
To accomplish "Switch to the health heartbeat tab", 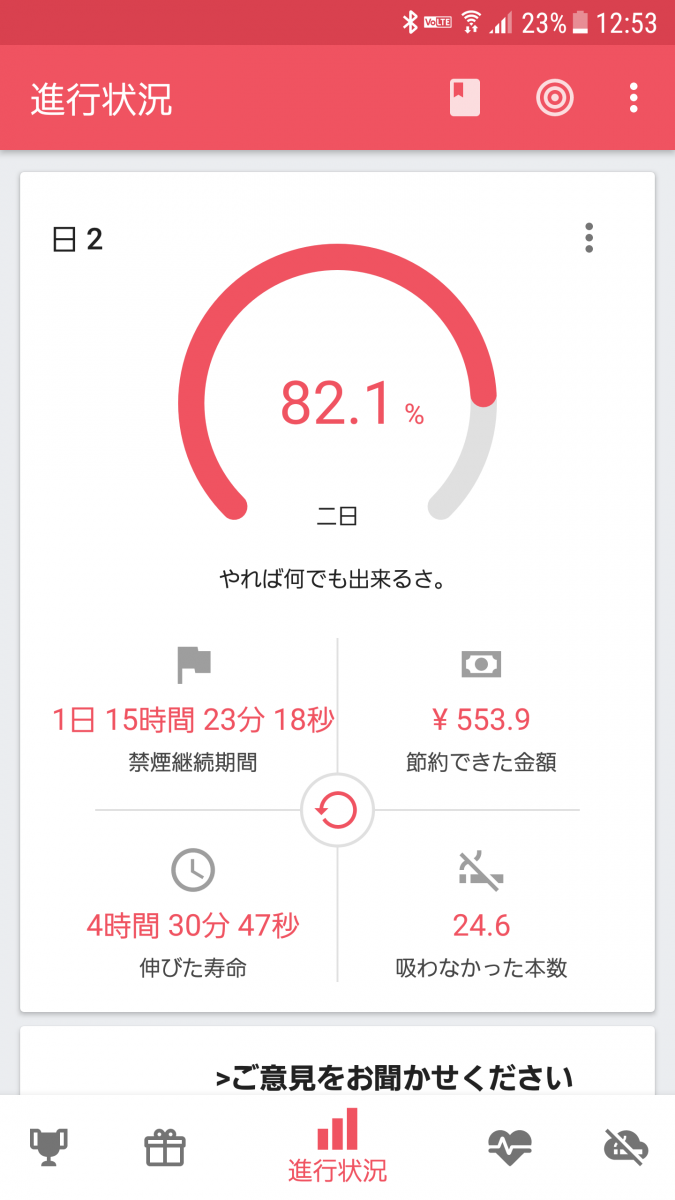I will 510,1147.
